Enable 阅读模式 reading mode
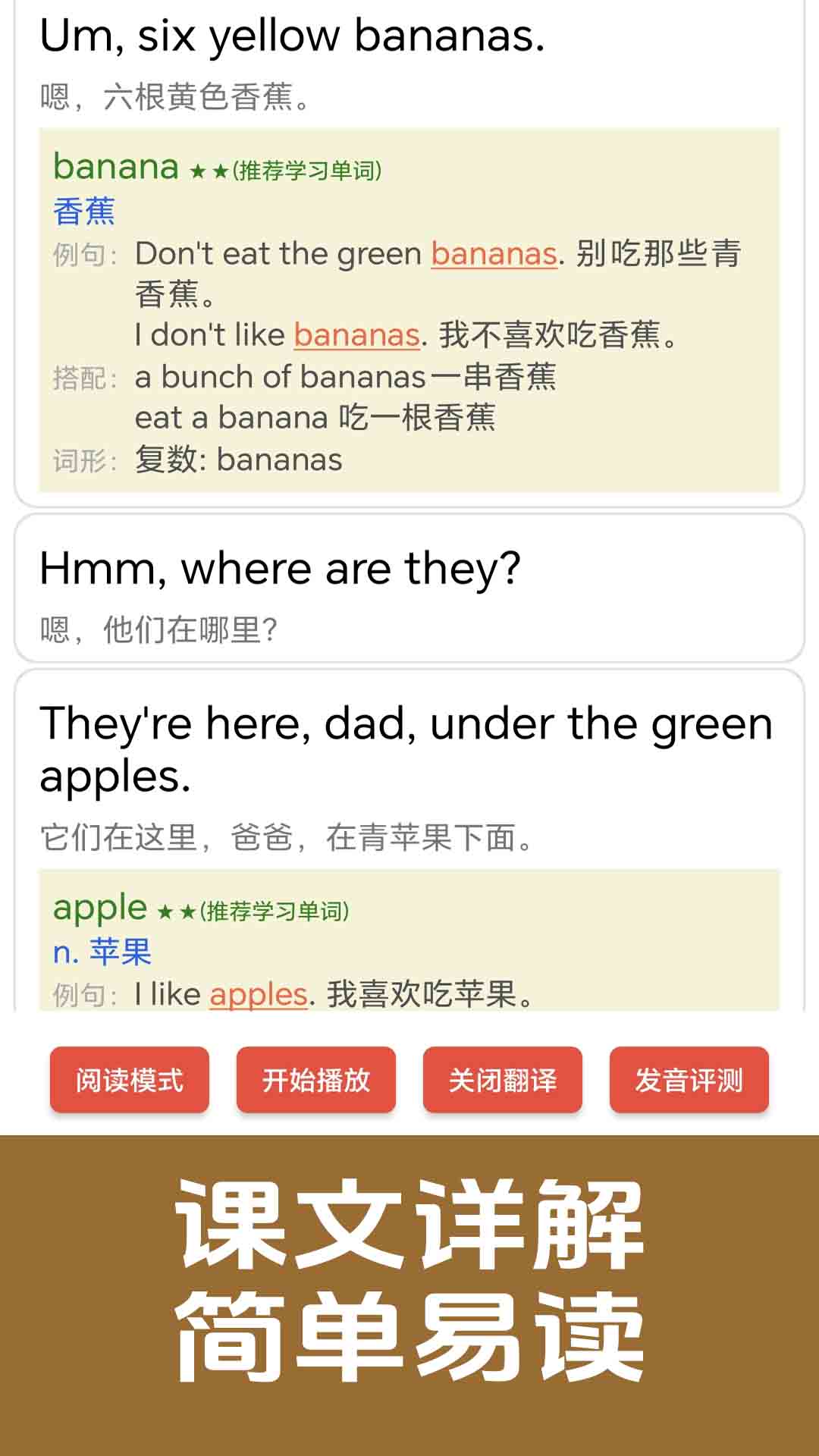 tap(130, 1081)
